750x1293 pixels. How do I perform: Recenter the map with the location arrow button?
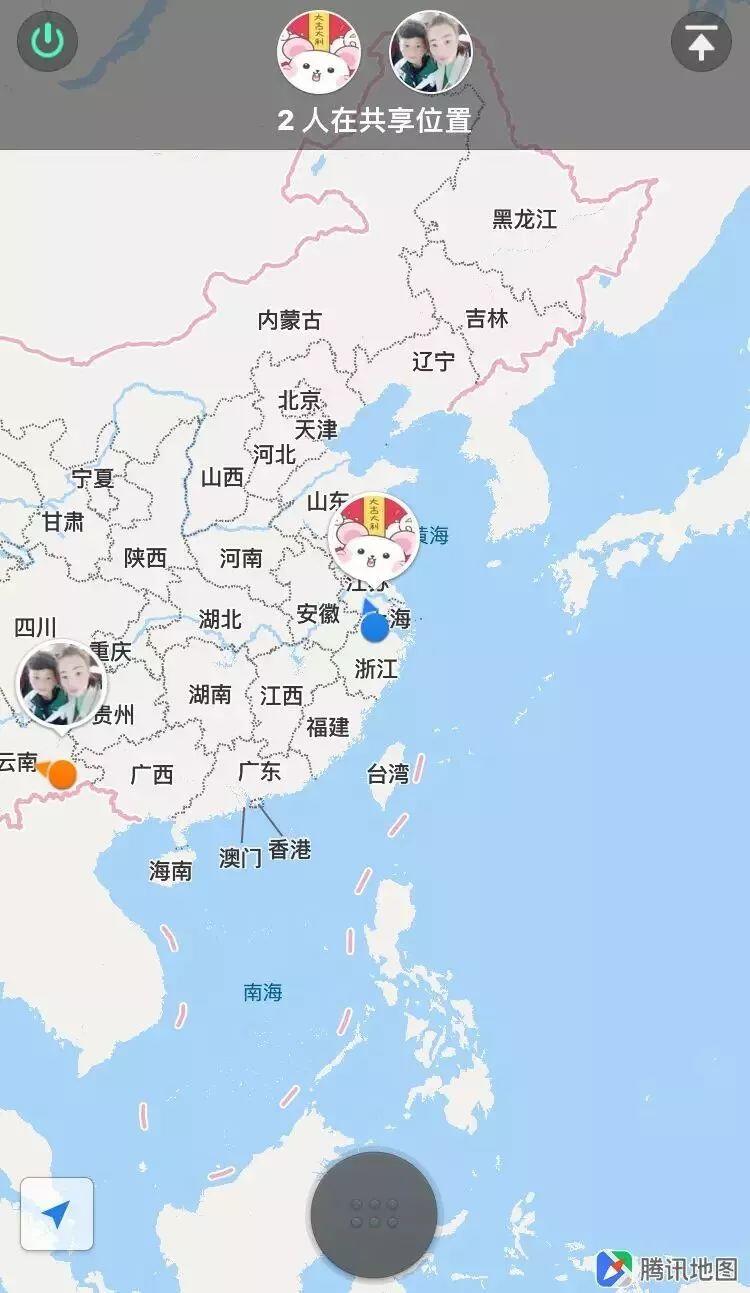(x=57, y=1214)
